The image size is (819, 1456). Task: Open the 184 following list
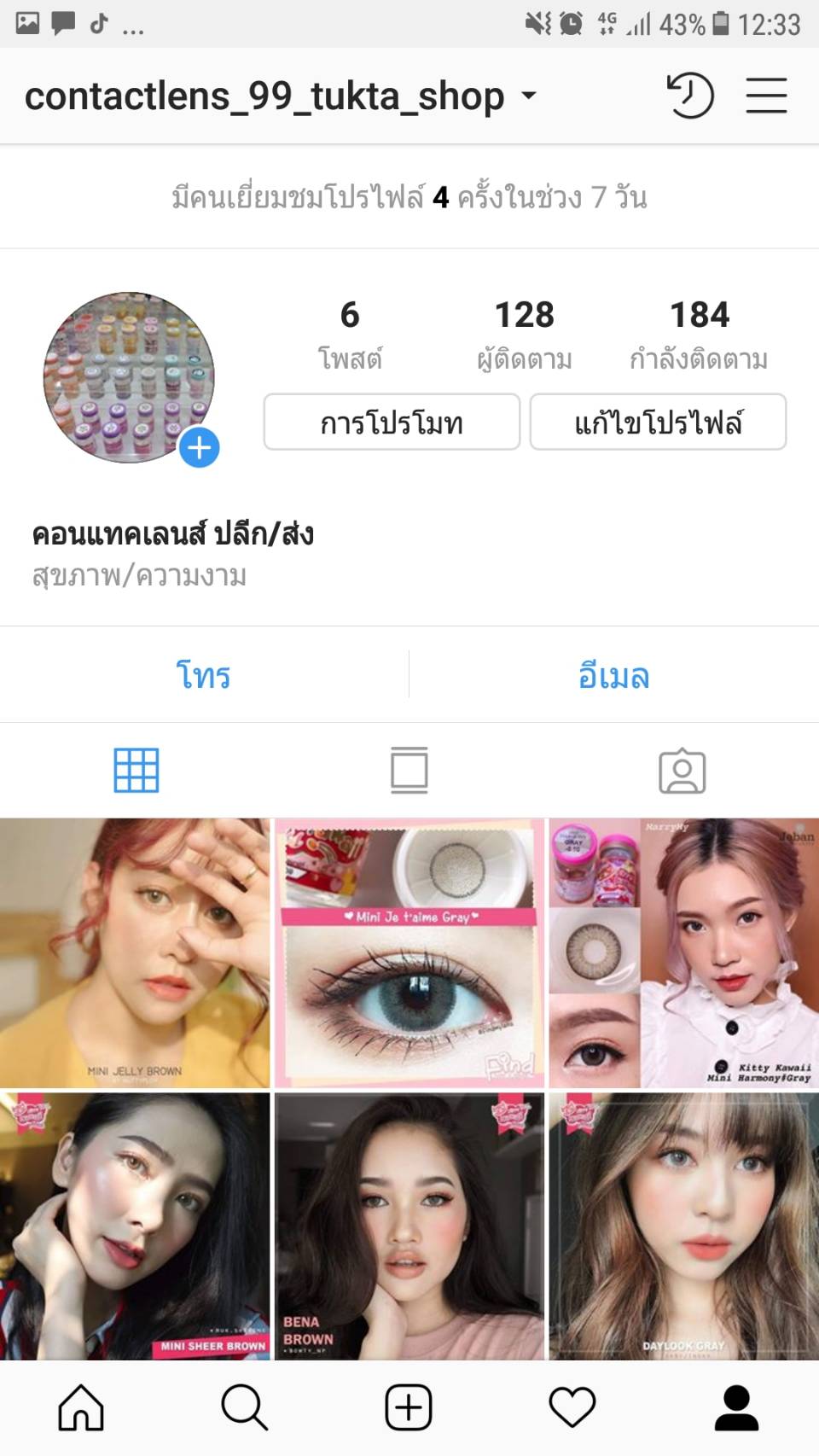coord(699,335)
